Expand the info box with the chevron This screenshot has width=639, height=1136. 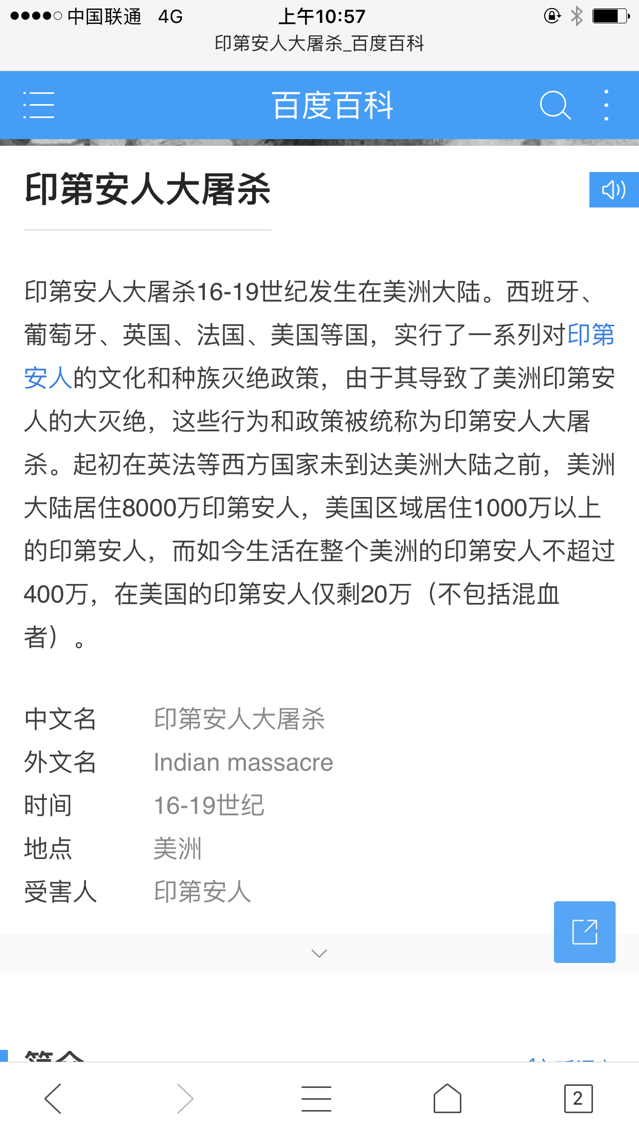[319, 953]
